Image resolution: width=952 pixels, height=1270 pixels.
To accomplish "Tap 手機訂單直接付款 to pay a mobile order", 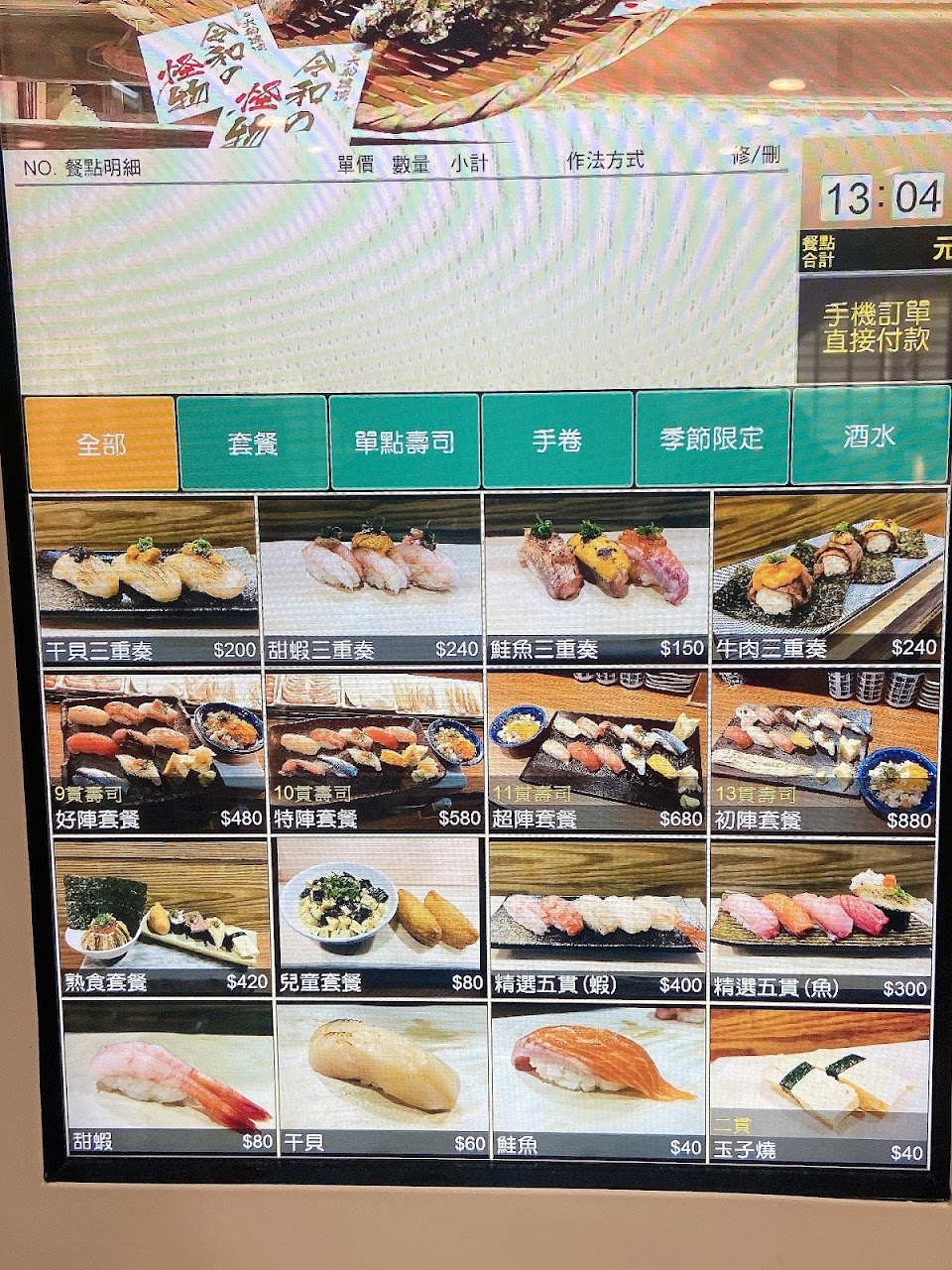I will pos(876,326).
